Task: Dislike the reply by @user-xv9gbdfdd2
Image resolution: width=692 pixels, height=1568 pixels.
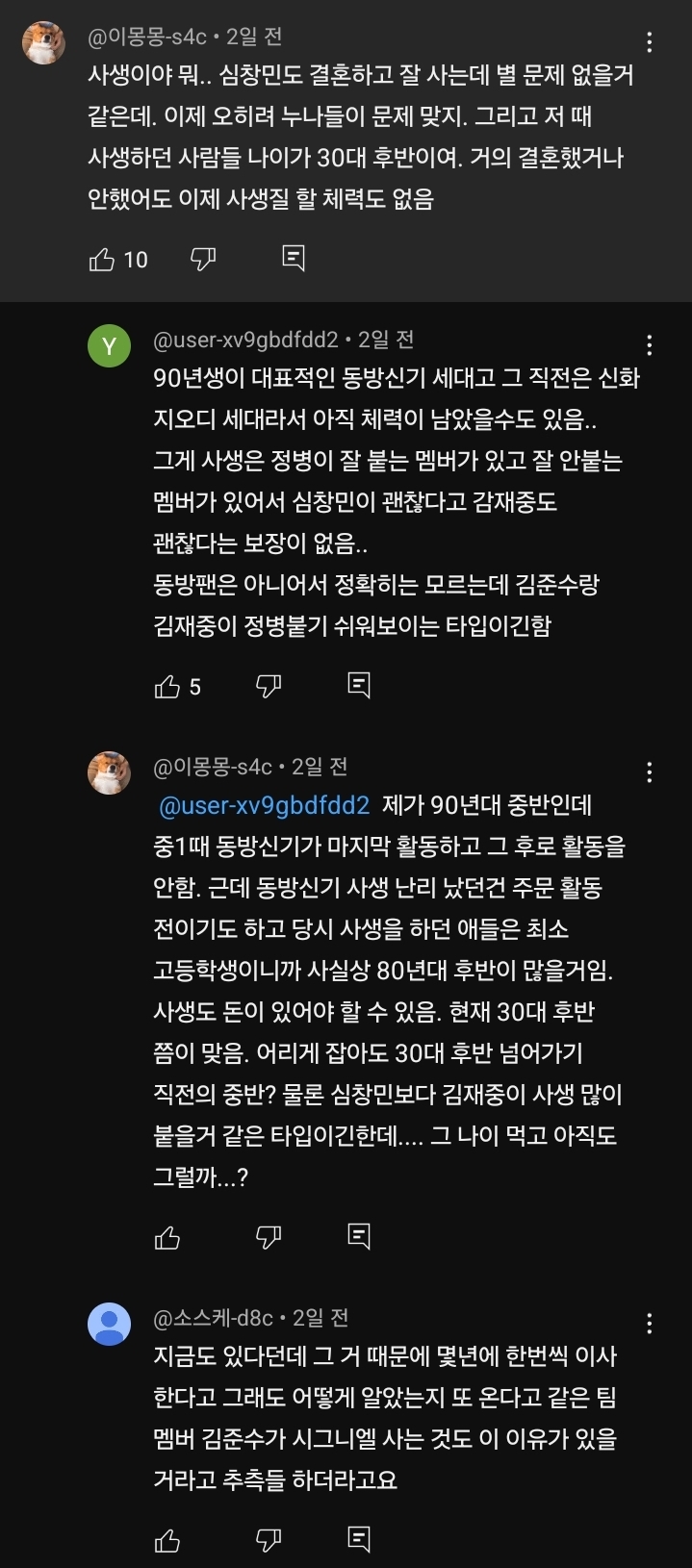Action: tap(269, 686)
